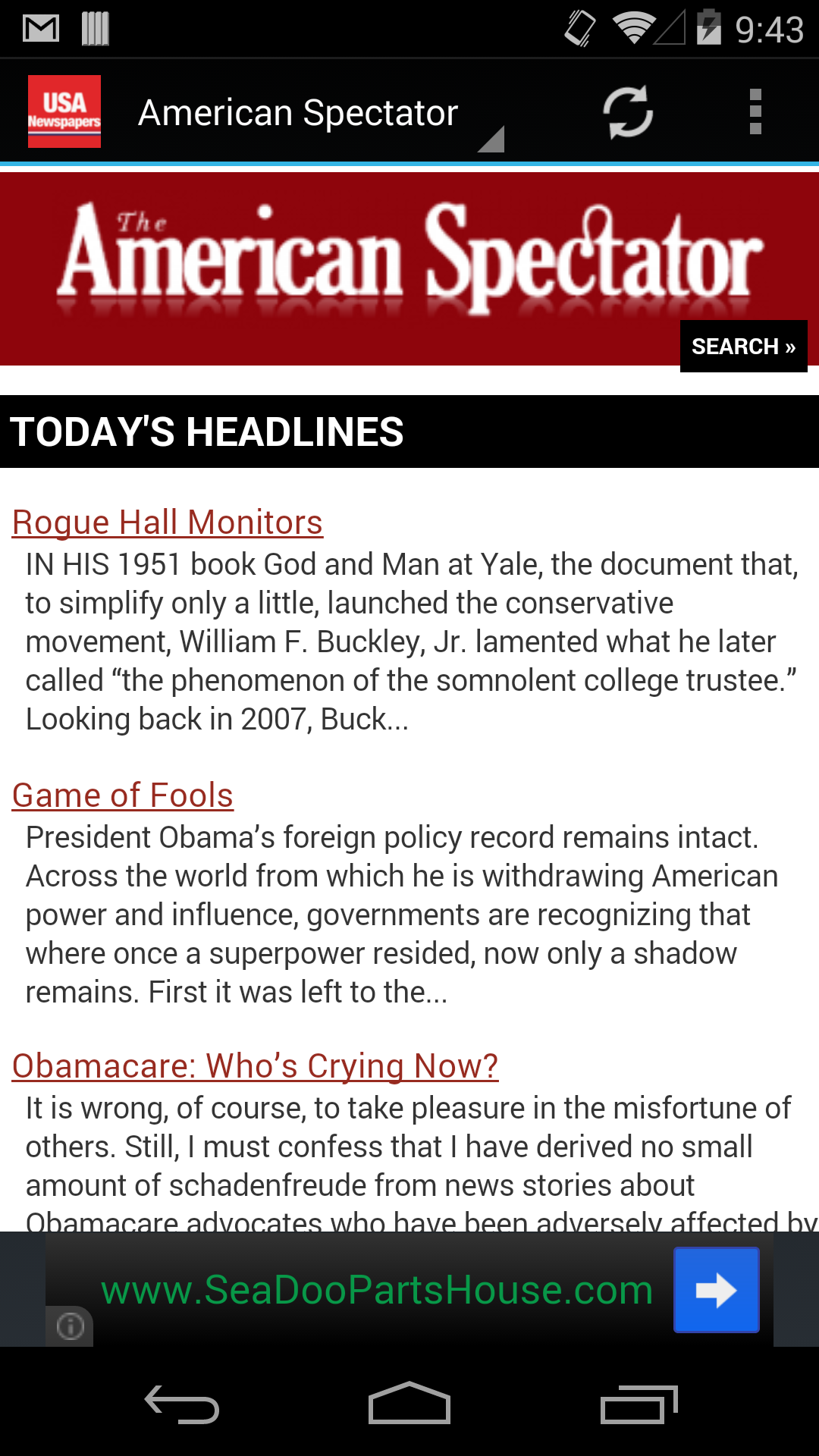Open the overflow menu icon
Screen dimensions: 819x1456
pyautogui.click(x=755, y=111)
